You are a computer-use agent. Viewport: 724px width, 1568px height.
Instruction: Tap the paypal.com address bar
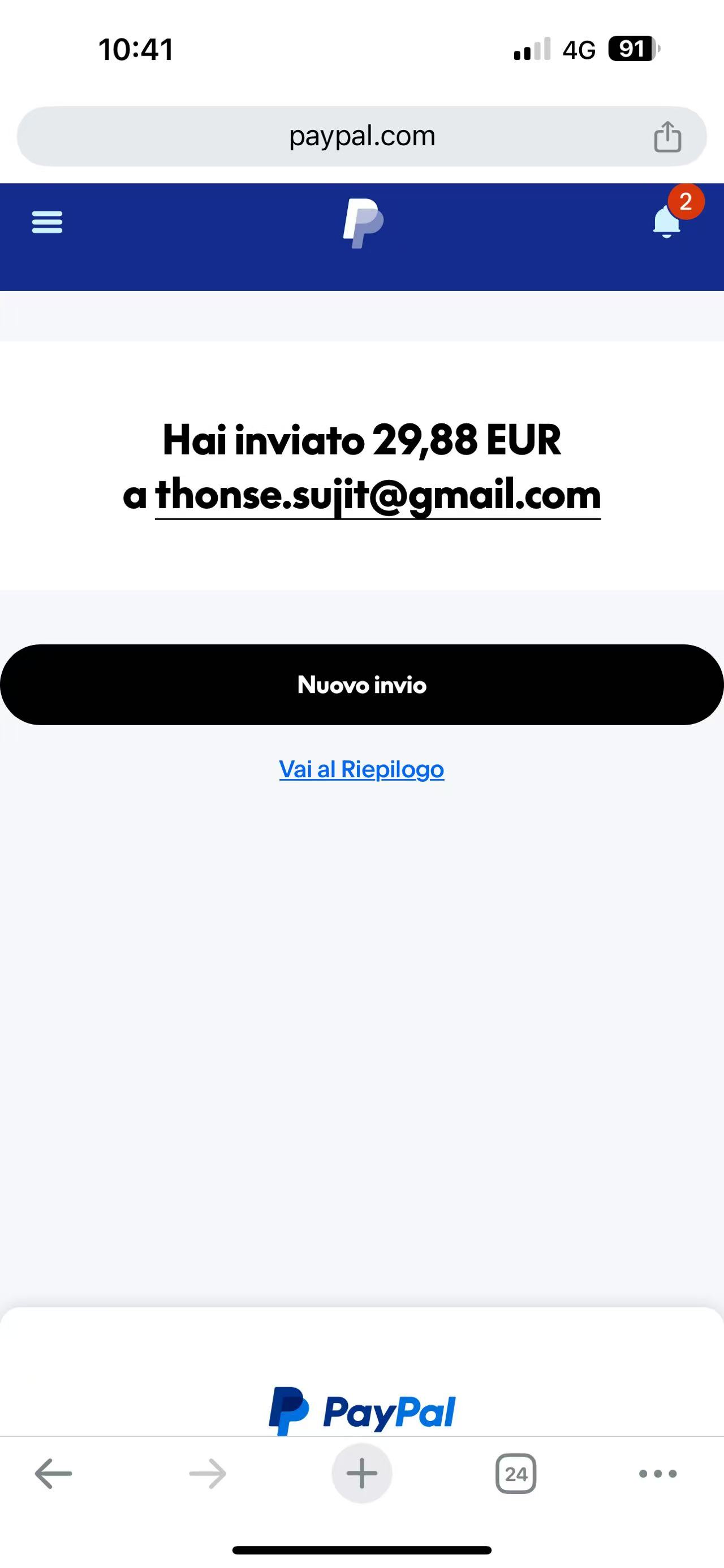(x=361, y=136)
